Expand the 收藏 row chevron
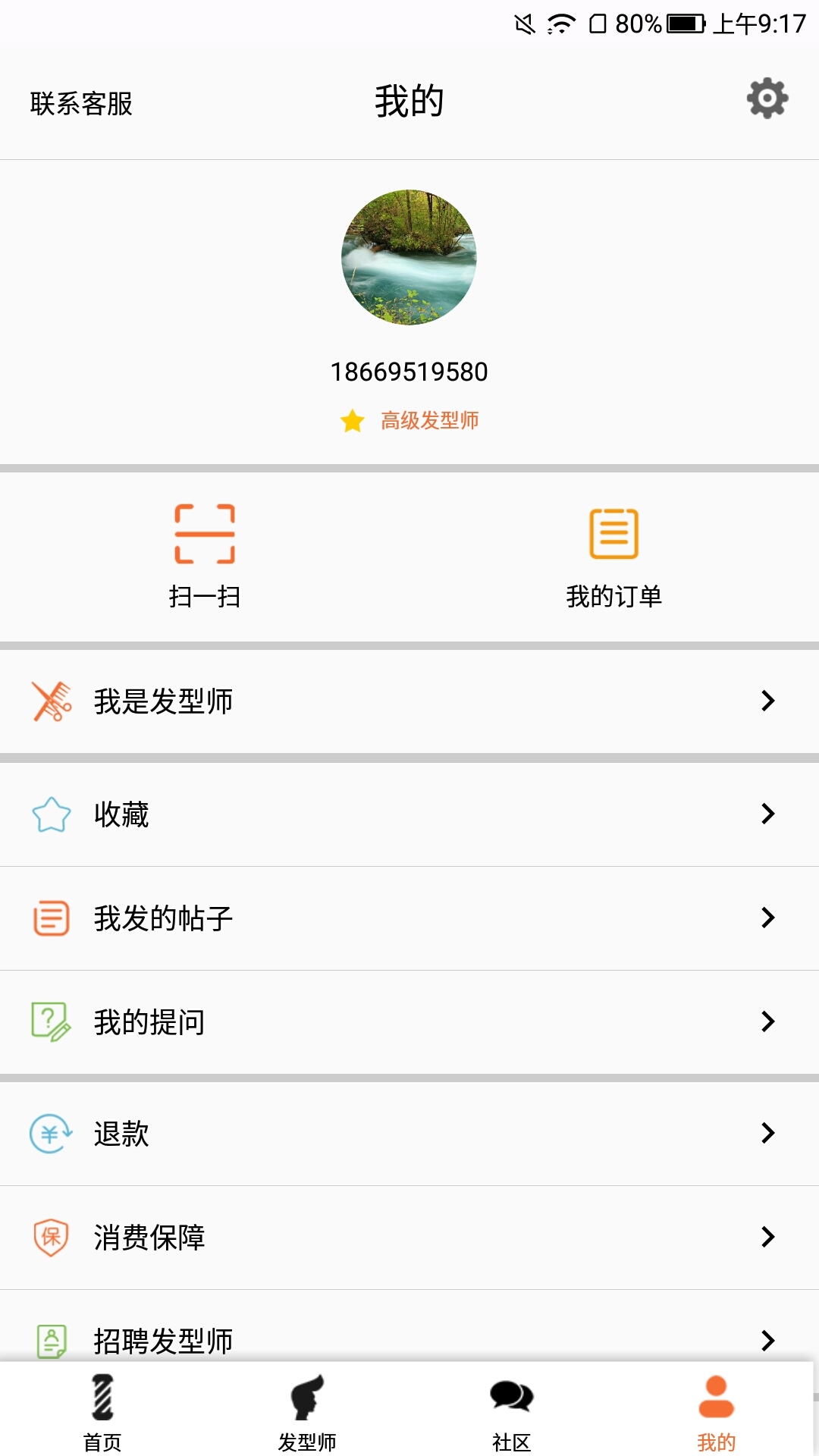 [x=768, y=814]
